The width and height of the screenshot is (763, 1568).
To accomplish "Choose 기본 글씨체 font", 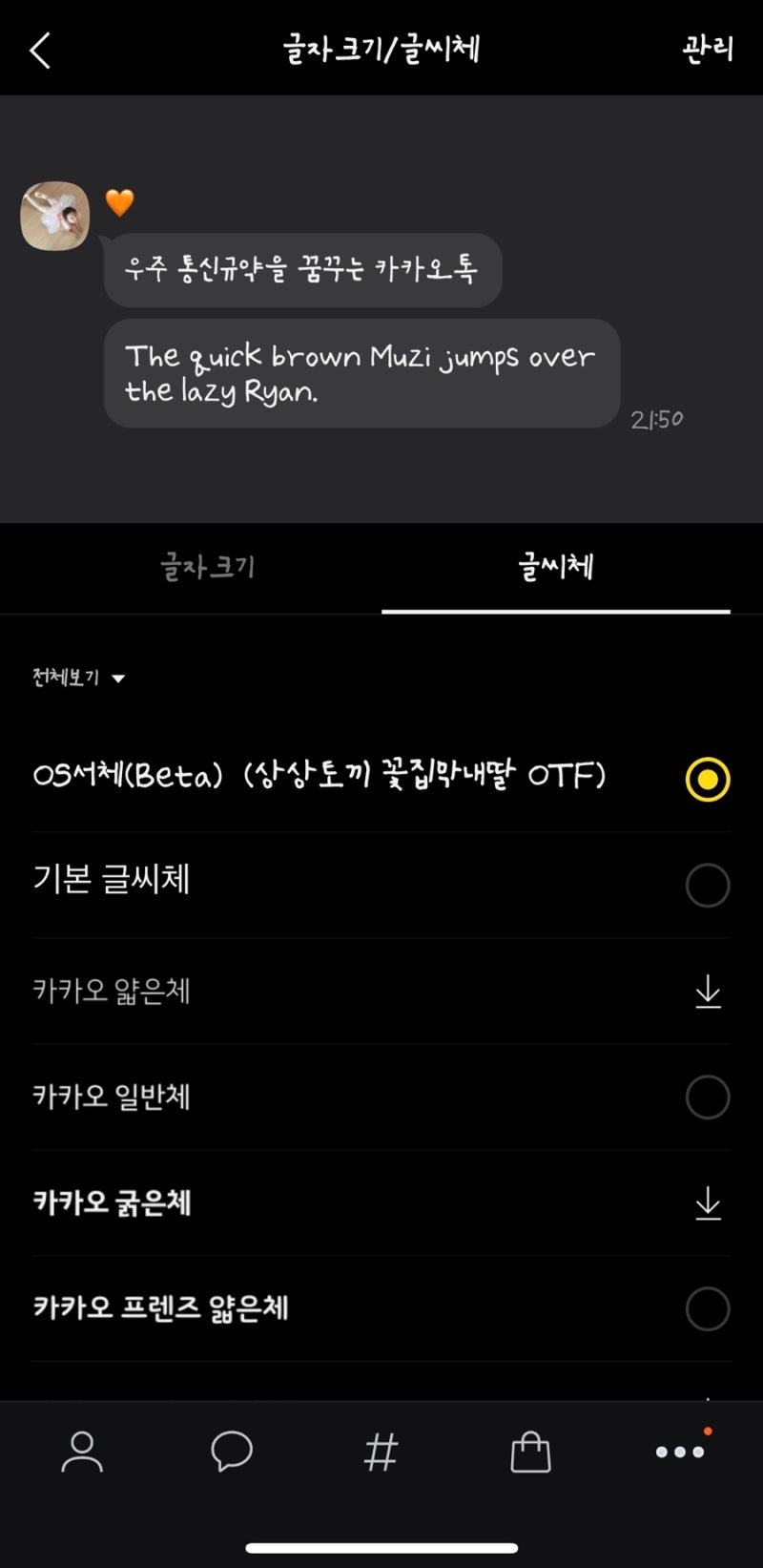I will tap(707, 885).
